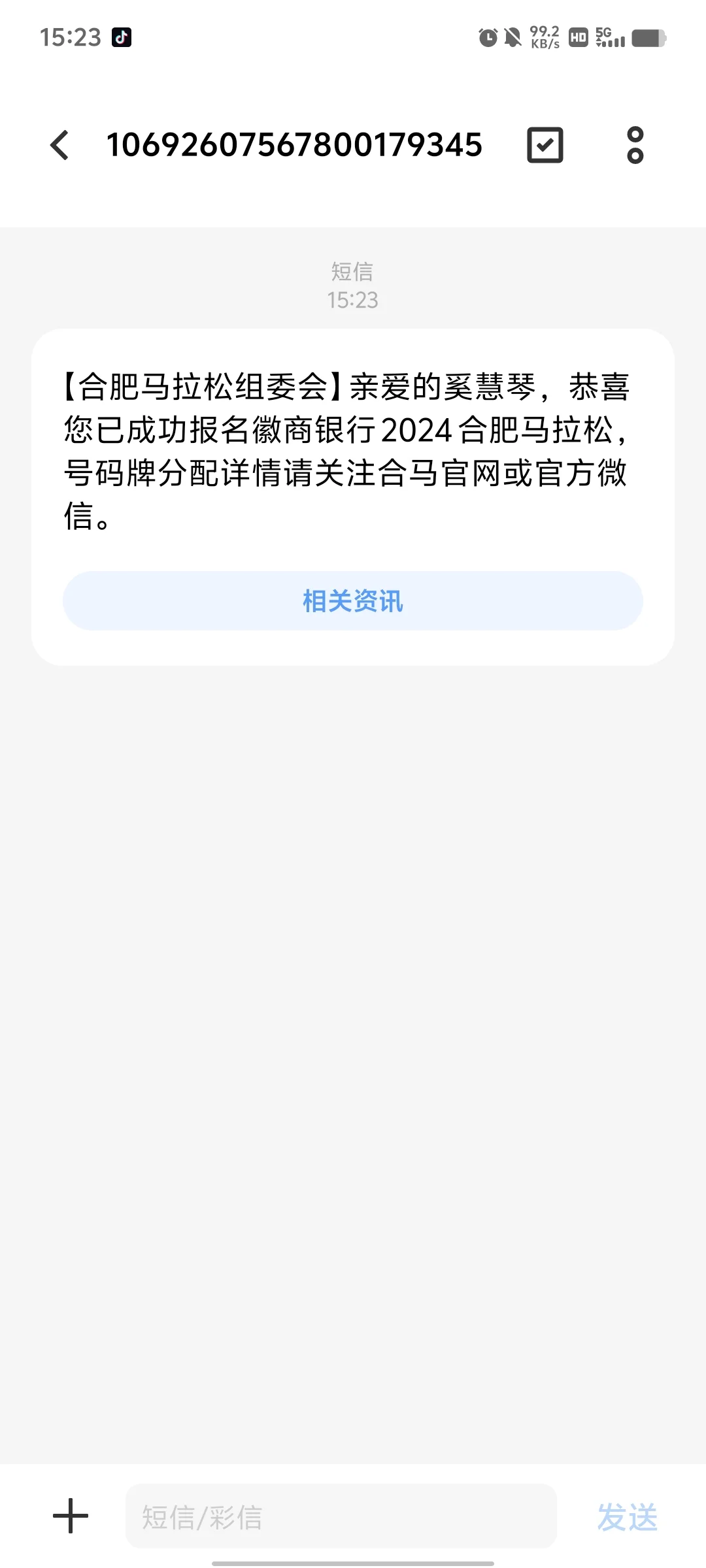Open the overflow menu
Screen dimensions: 706x1568
[x=635, y=145]
